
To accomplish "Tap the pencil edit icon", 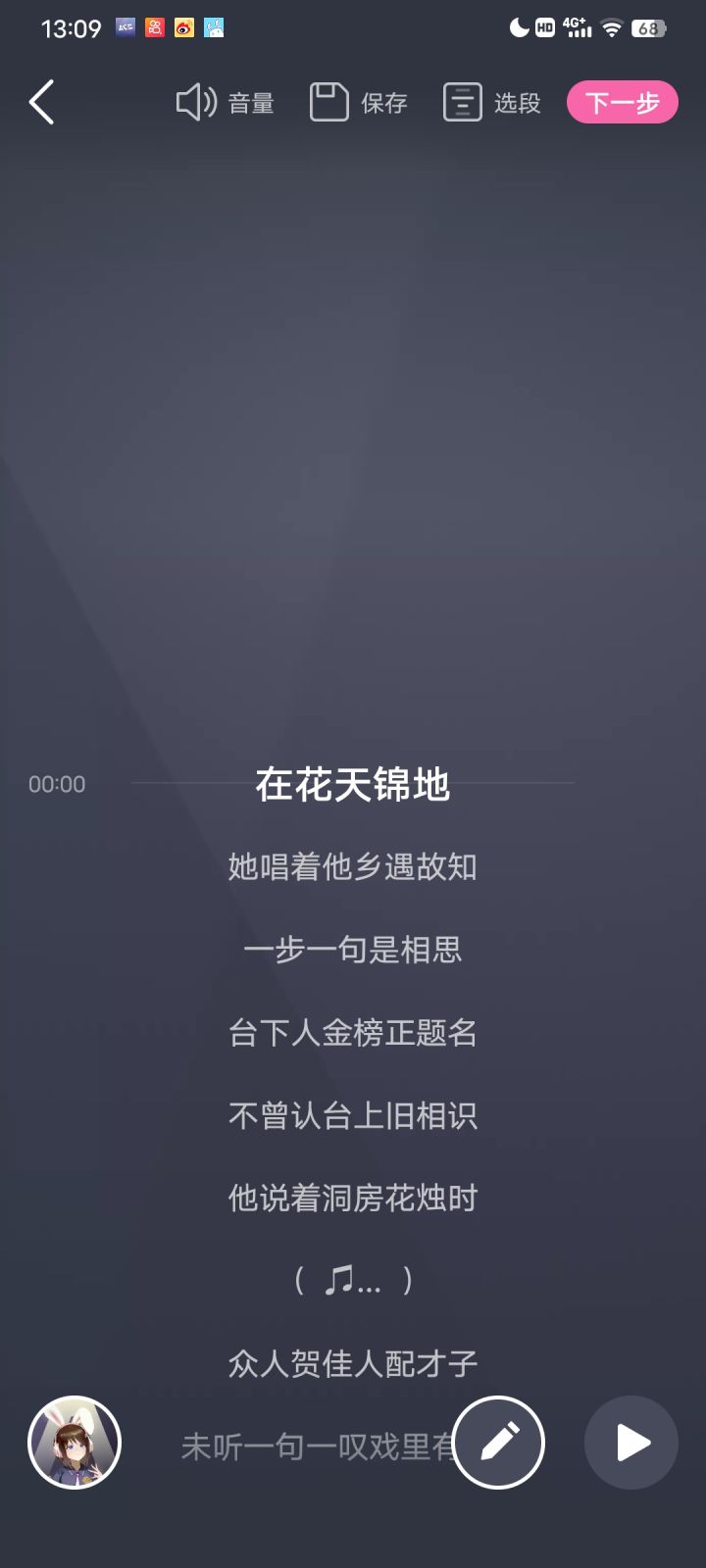I will [x=498, y=1442].
